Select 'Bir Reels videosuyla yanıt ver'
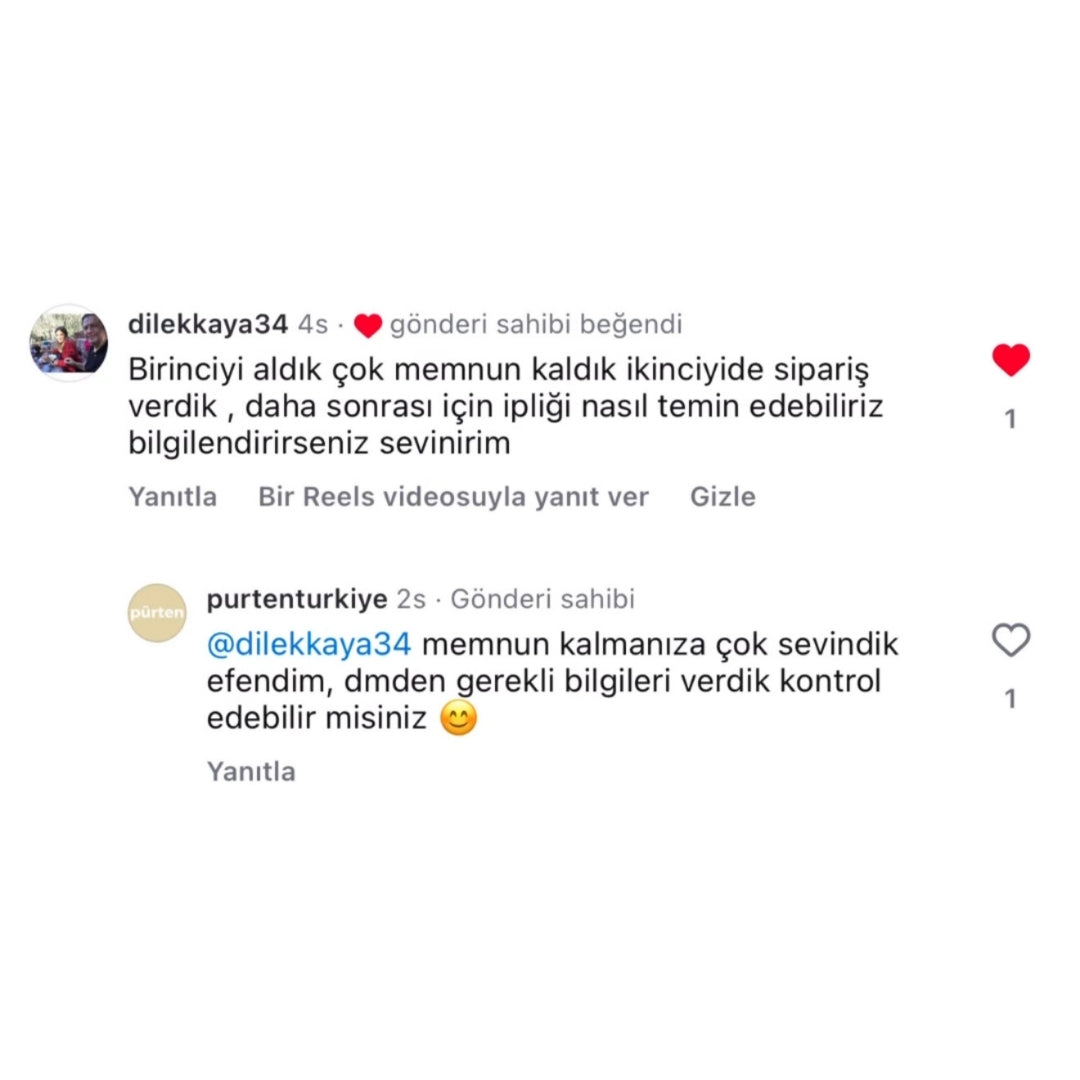The width and height of the screenshot is (1080, 1080). pos(453,497)
